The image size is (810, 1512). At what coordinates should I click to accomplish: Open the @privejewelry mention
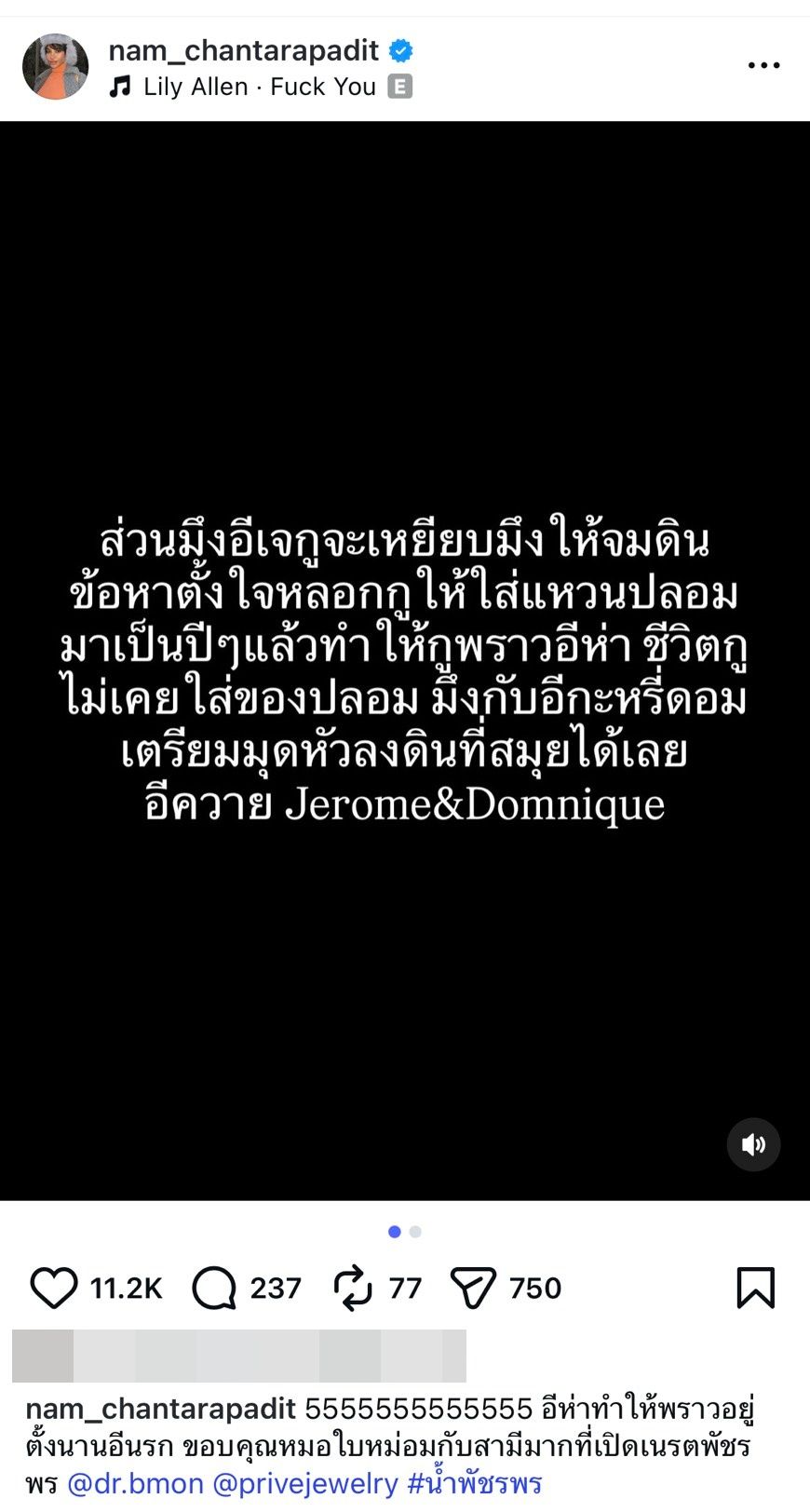305,1483
